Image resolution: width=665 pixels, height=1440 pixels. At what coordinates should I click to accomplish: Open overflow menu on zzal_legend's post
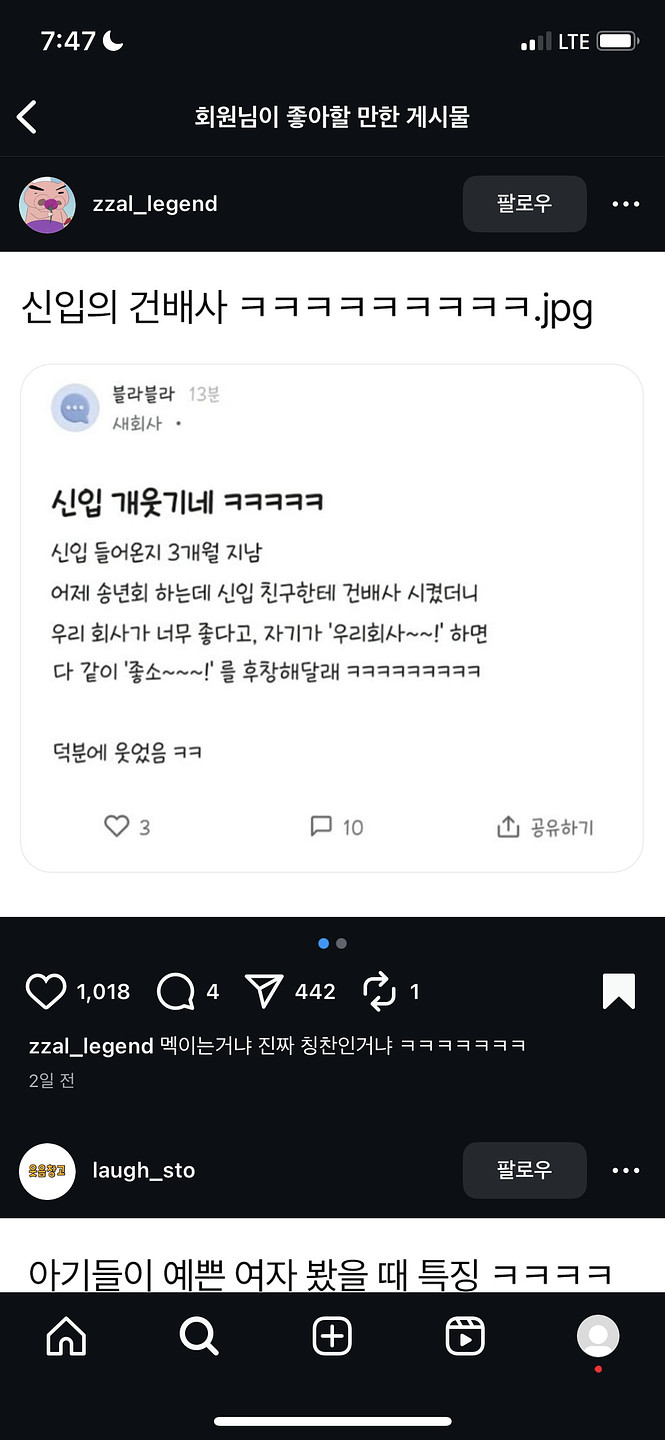625,204
